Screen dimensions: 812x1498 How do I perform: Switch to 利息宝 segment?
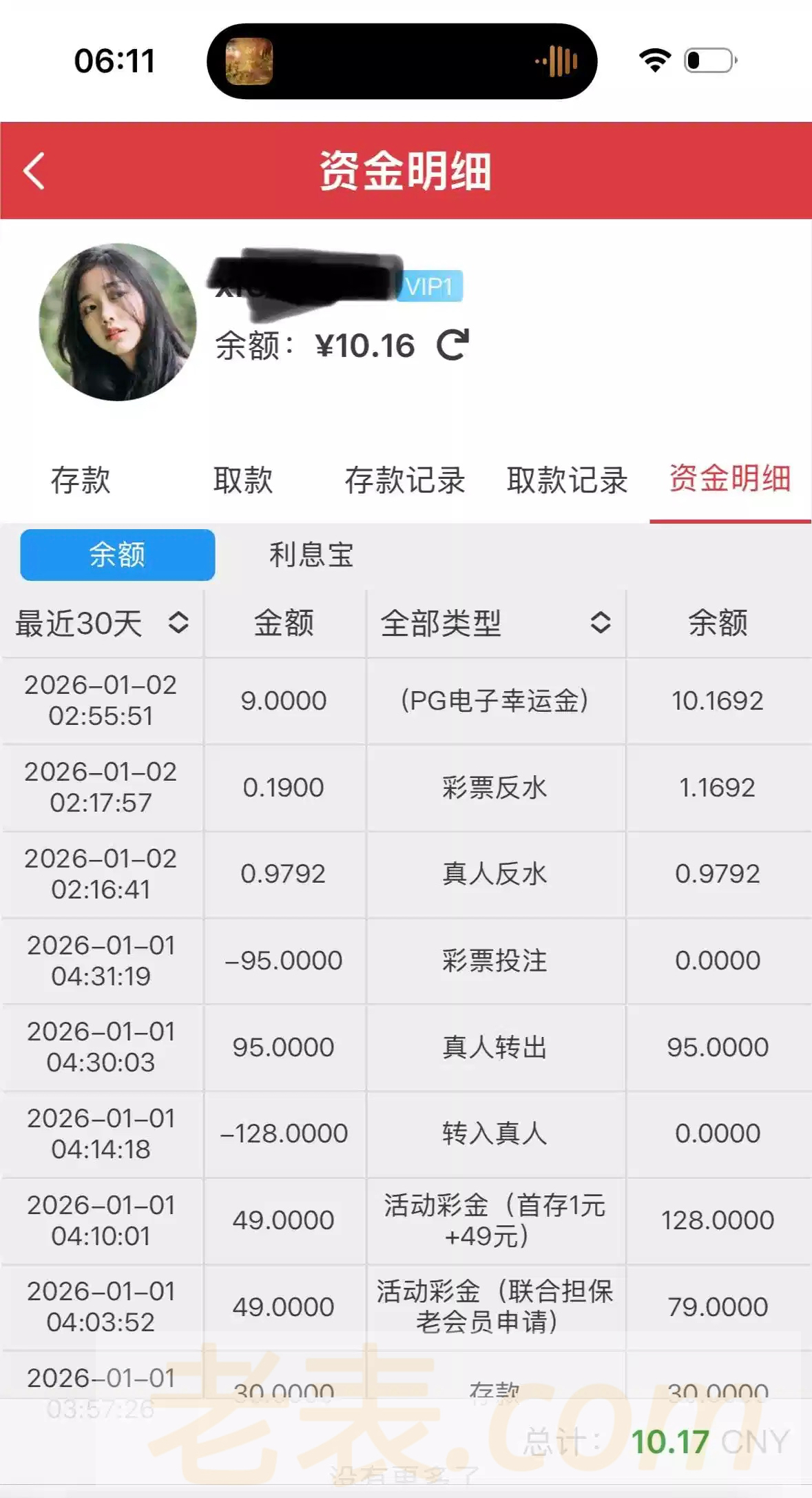point(311,555)
